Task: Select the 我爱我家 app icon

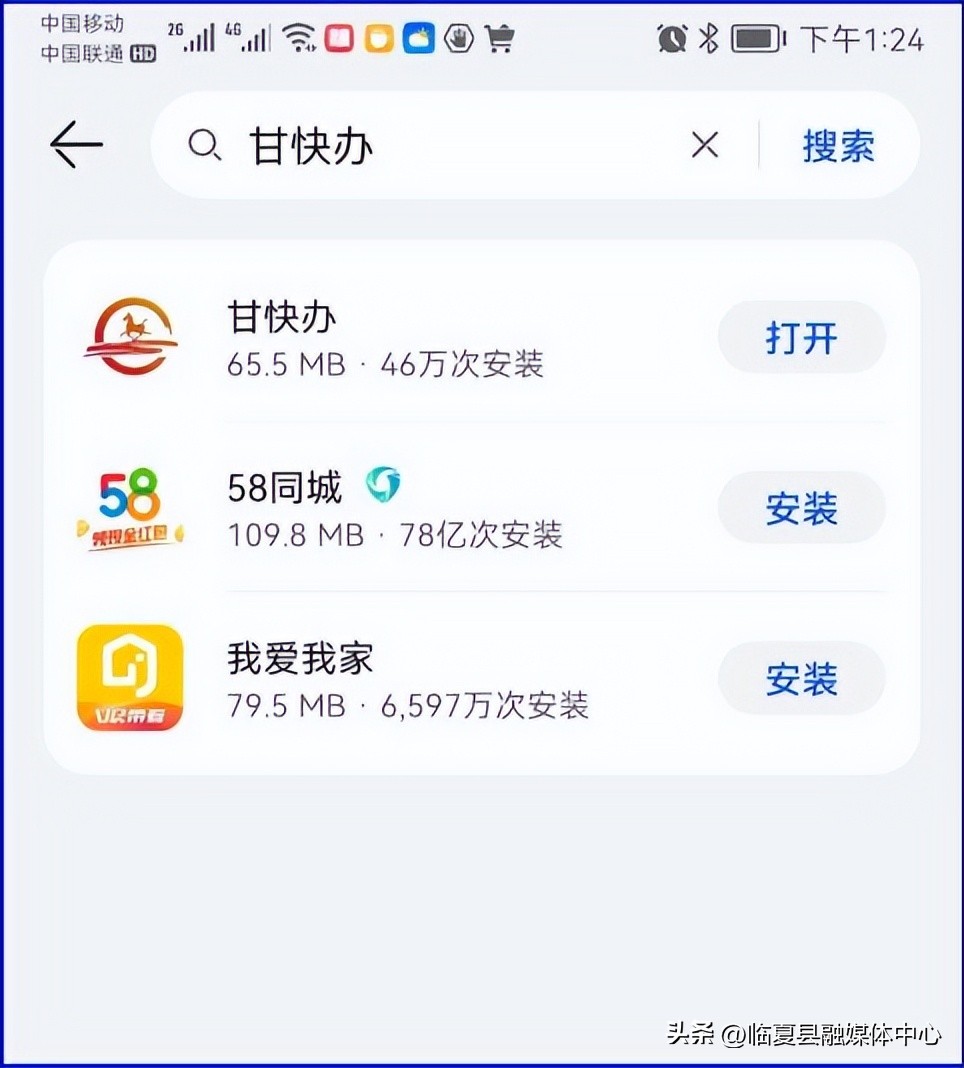Action: pos(130,678)
